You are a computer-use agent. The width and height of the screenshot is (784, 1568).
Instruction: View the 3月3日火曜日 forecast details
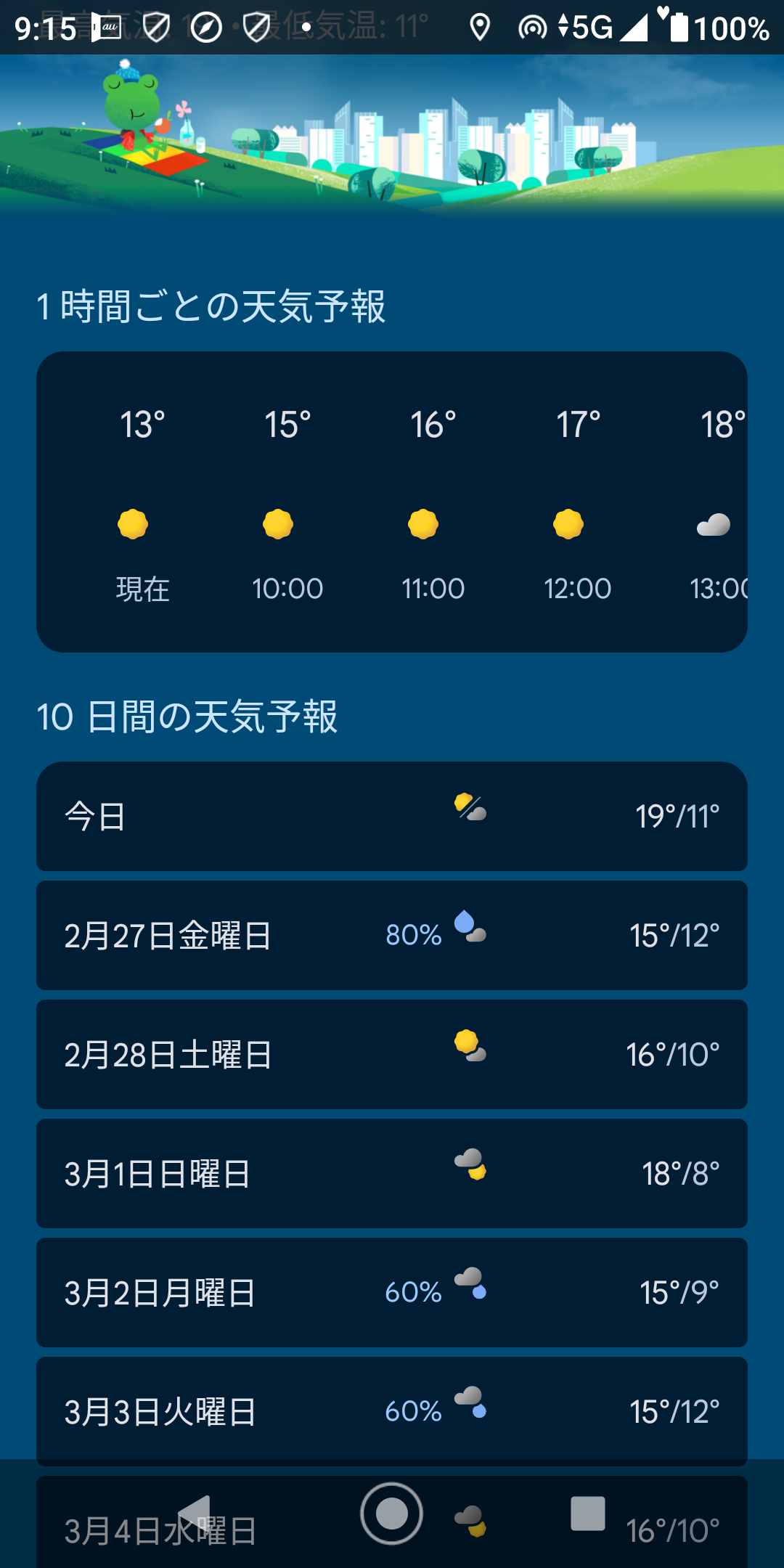point(392,1411)
